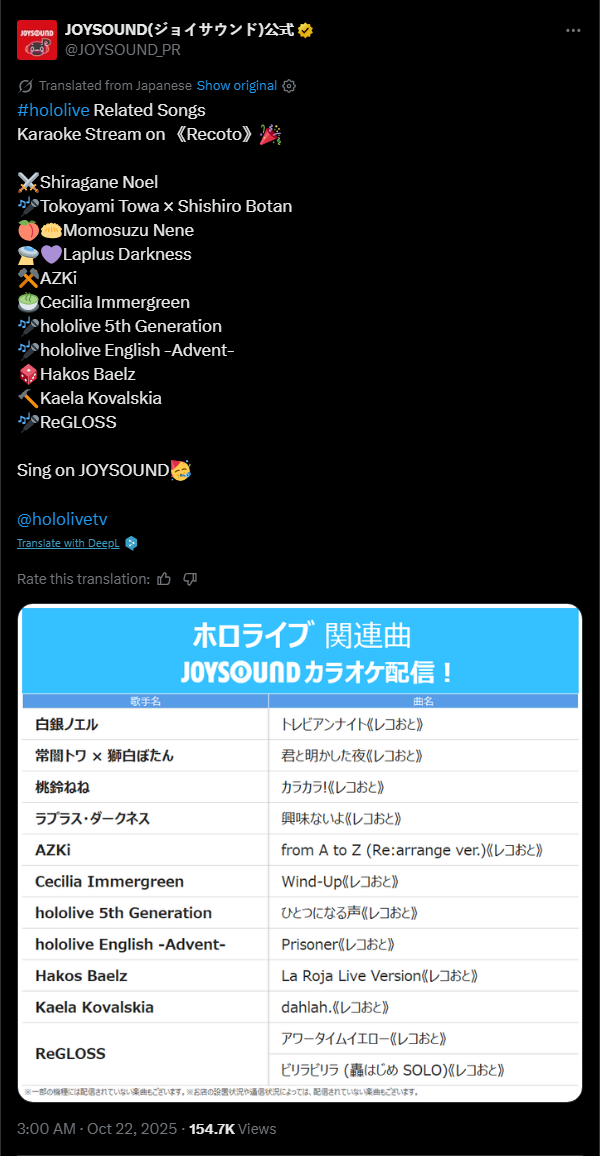The width and height of the screenshot is (600, 1156).
Task: Open translation settings gear
Action: 289,86
